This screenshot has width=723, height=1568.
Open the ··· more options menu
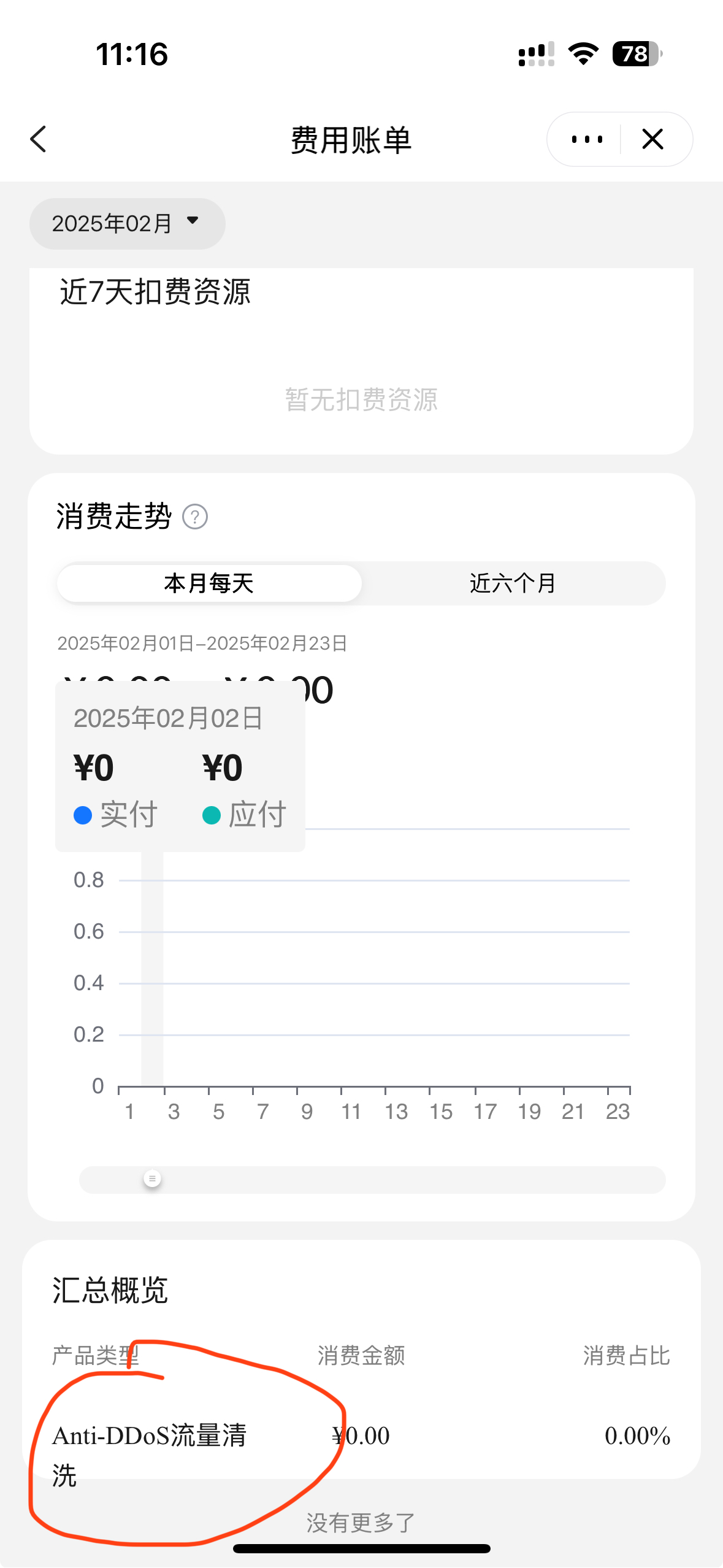586,139
